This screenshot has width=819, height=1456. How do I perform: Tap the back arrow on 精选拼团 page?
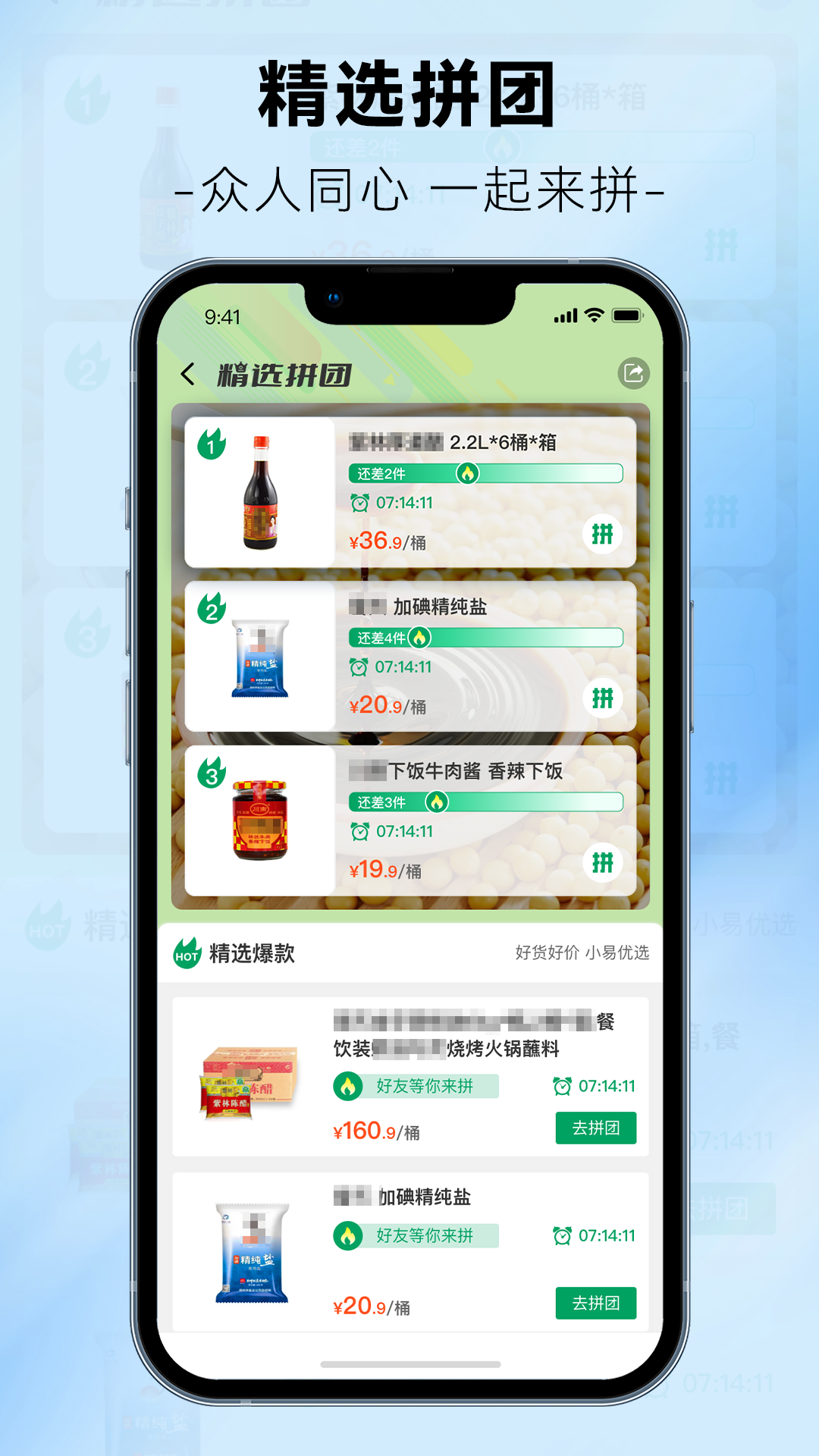pyautogui.click(x=187, y=373)
